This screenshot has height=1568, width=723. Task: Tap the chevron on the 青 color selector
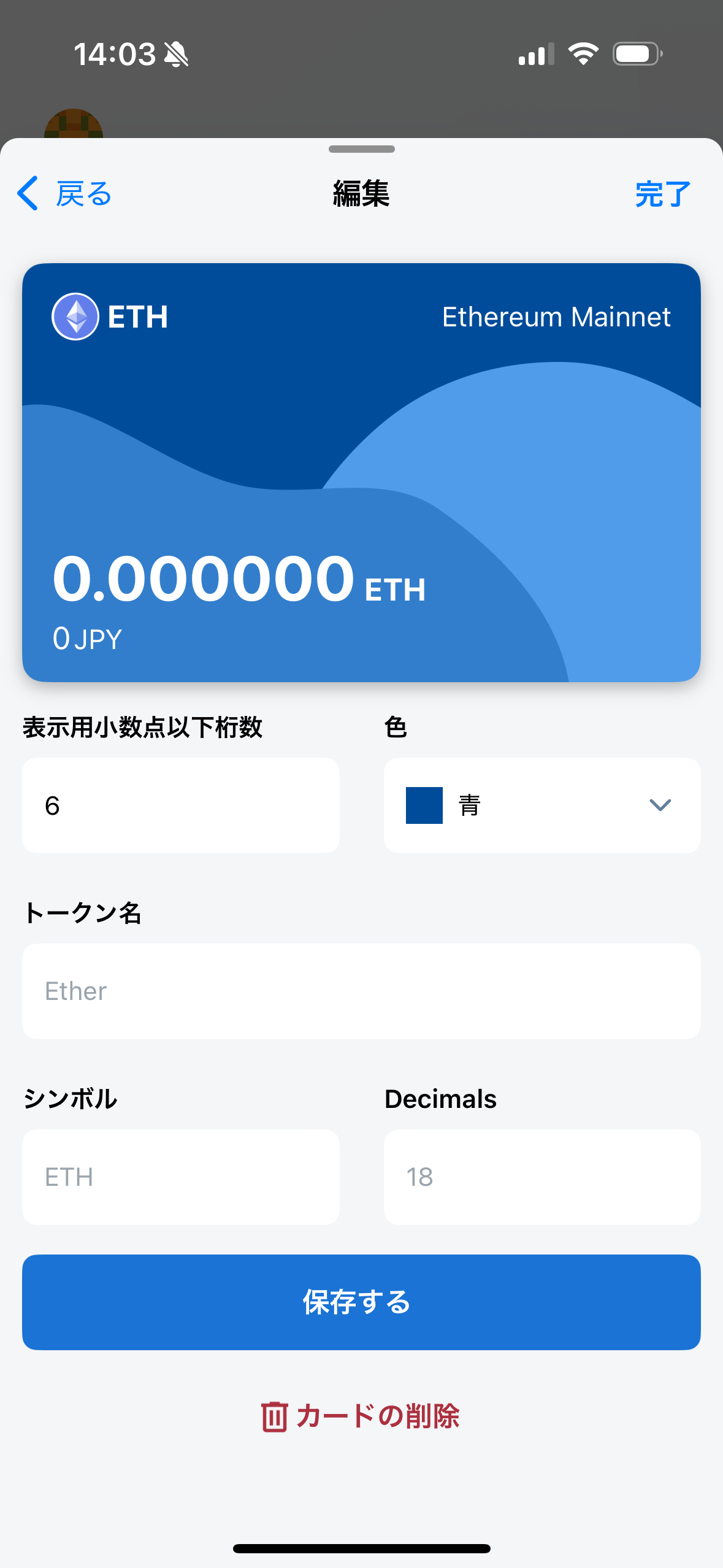[659, 805]
